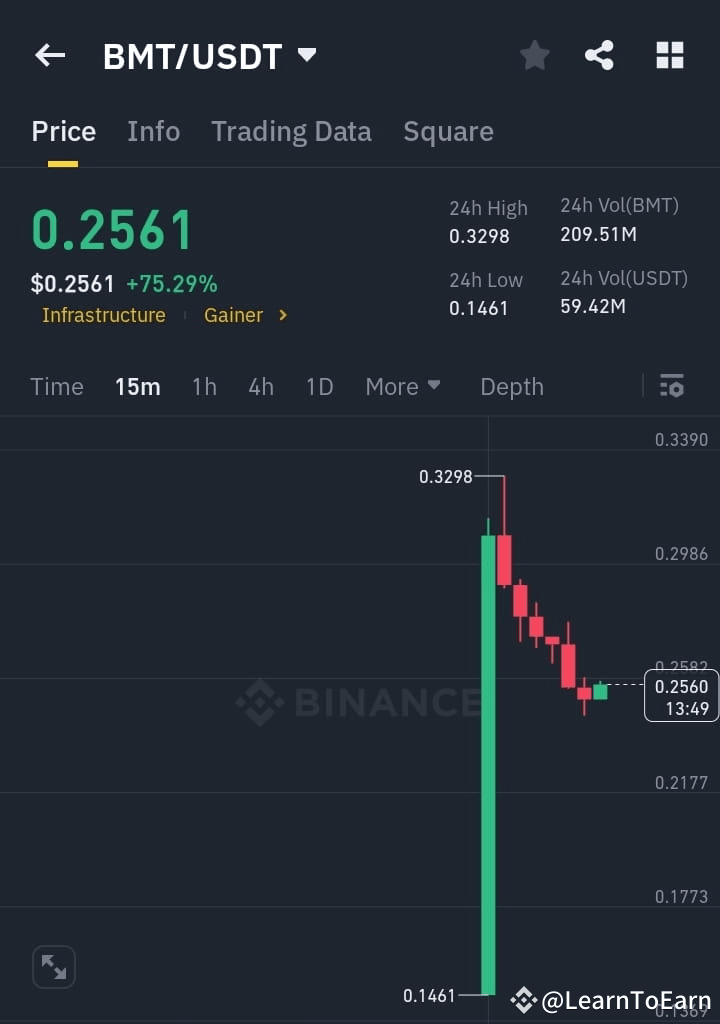Star BMT/USDT as a favorite
Image resolution: width=720 pixels, height=1024 pixels.
(x=534, y=55)
